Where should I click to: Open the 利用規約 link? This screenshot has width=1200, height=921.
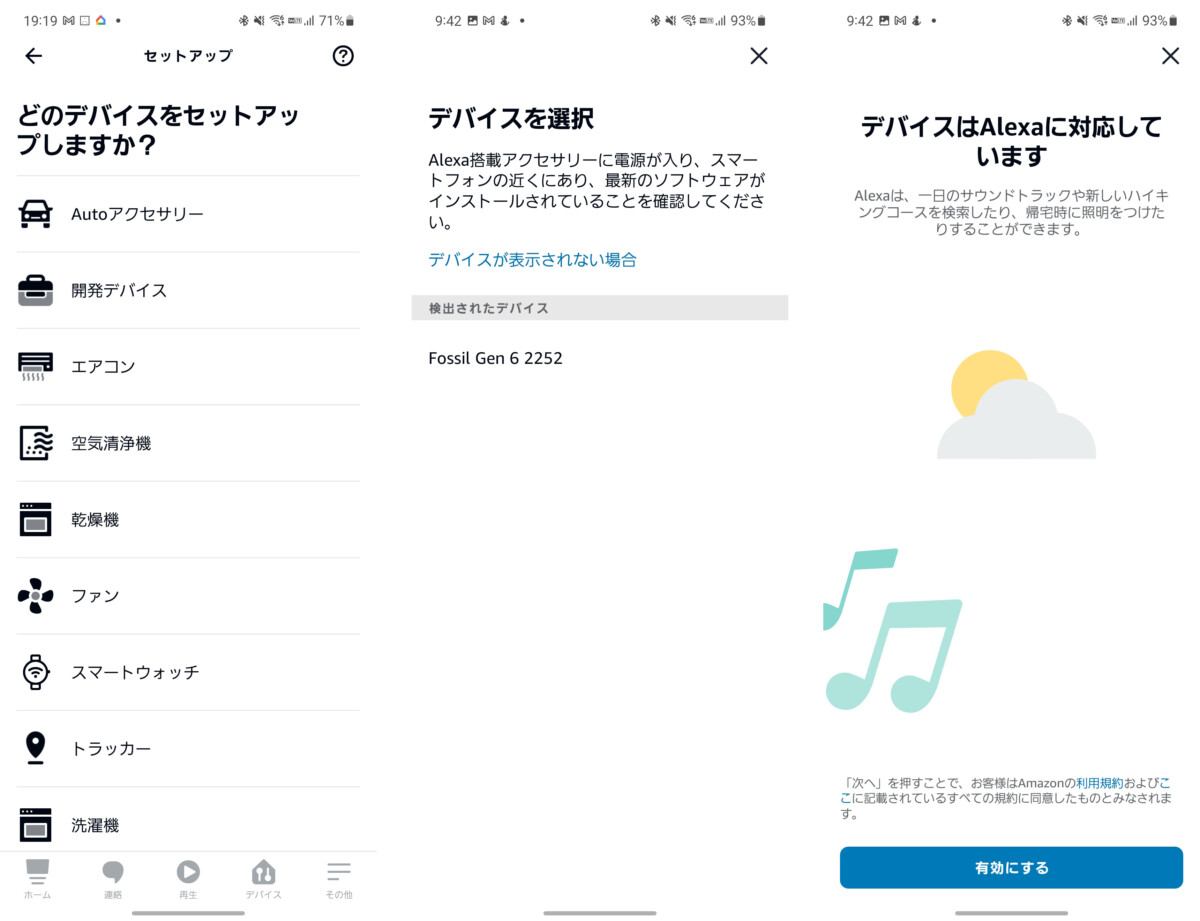tap(1099, 783)
